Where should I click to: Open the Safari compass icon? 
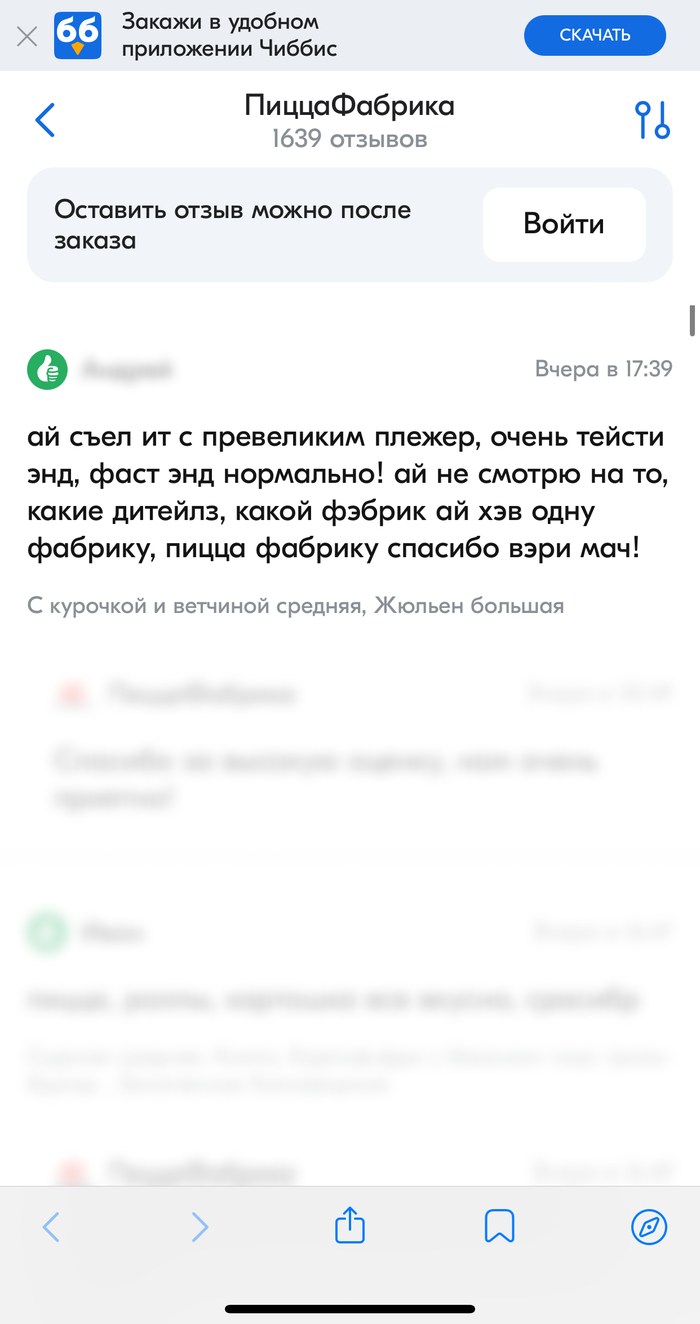pyautogui.click(x=649, y=1226)
